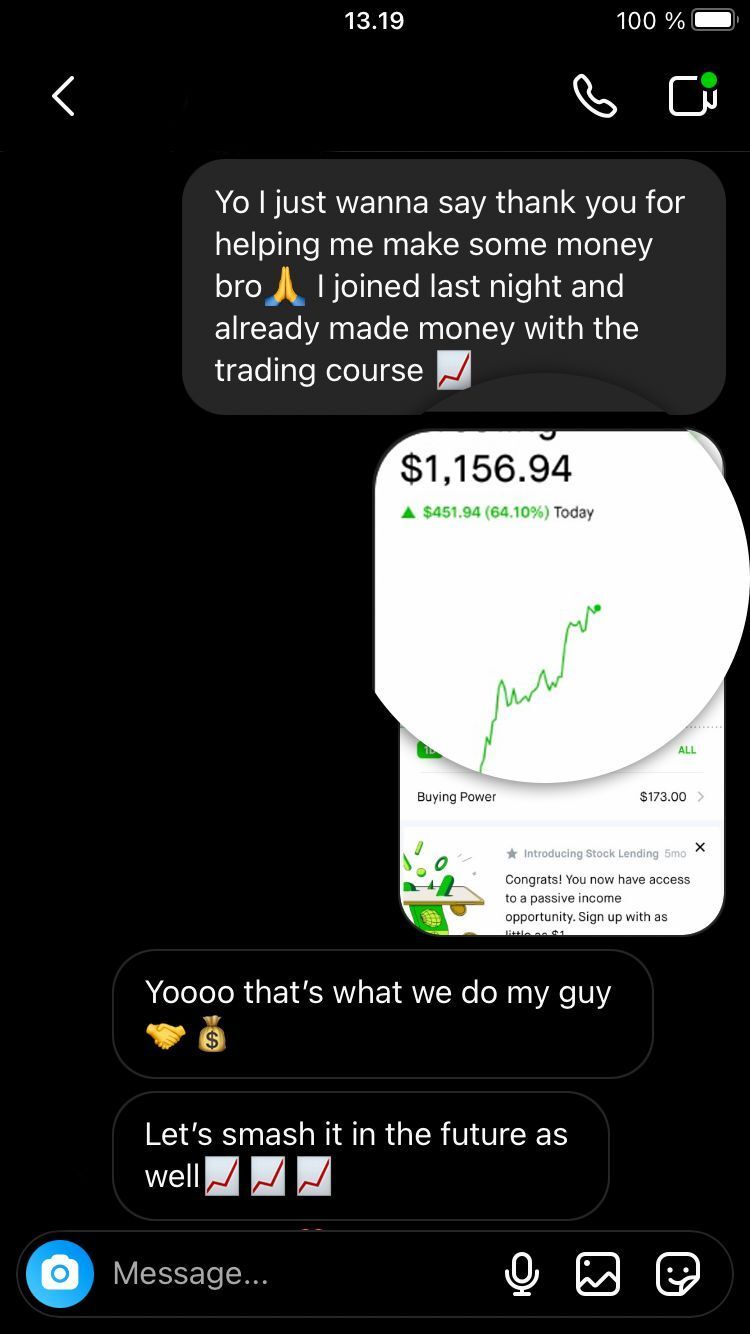Open the camera to send a photo
Viewport: 750px width, 1334px height.
60,1273
